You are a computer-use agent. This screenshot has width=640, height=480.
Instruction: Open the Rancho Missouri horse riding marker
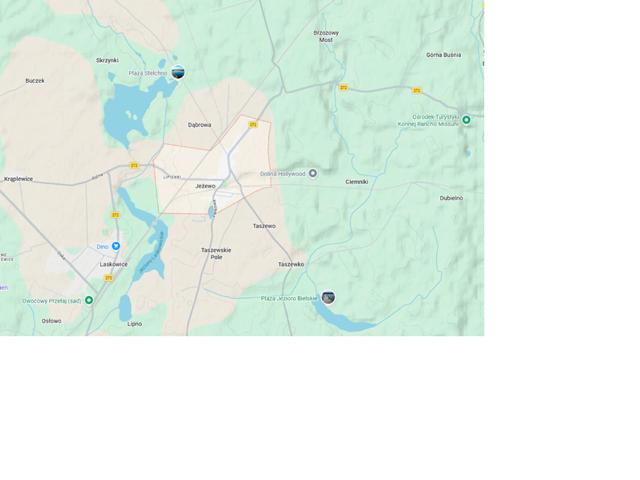pos(466,120)
